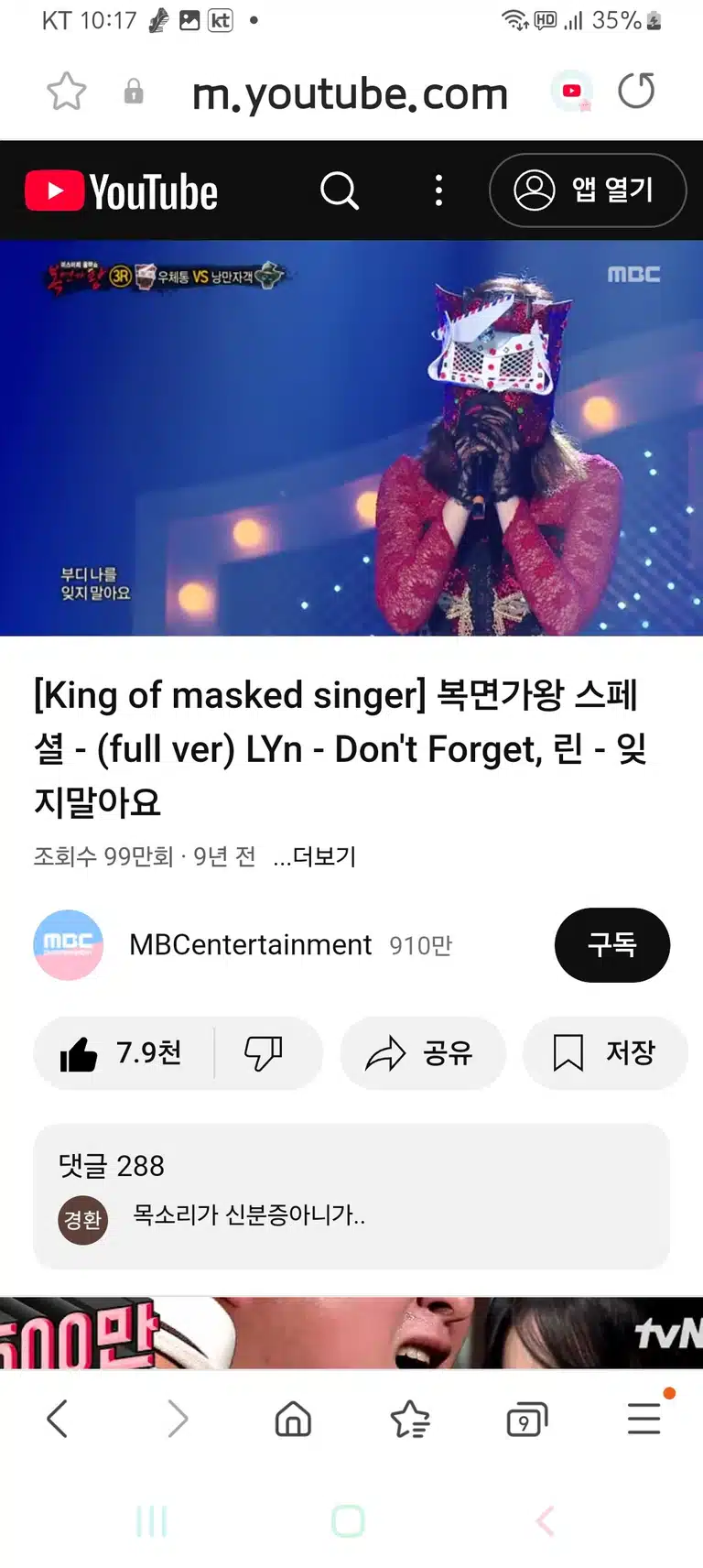Viewport: 703px width, 1568px height.
Task: Bookmark this page with the star icon
Action: (x=66, y=92)
